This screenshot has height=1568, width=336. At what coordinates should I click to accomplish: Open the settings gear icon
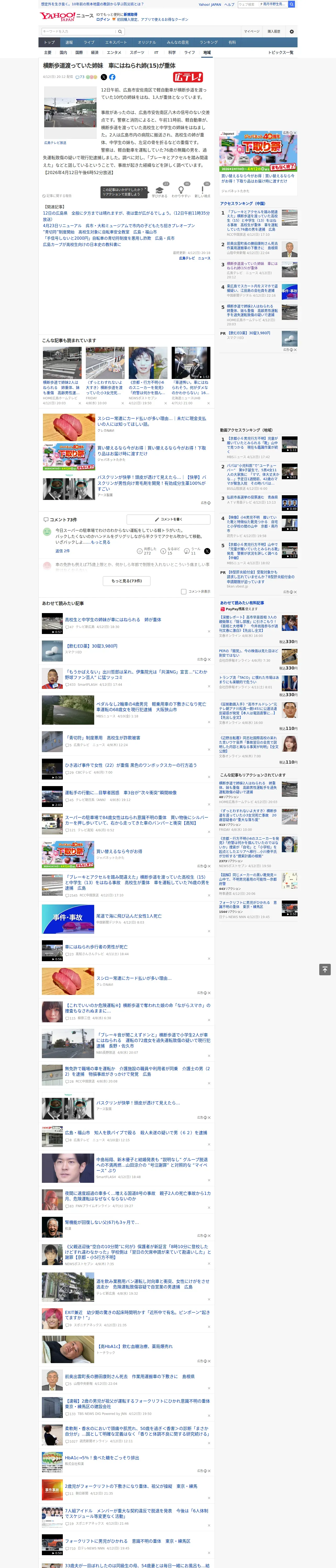point(292,32)
